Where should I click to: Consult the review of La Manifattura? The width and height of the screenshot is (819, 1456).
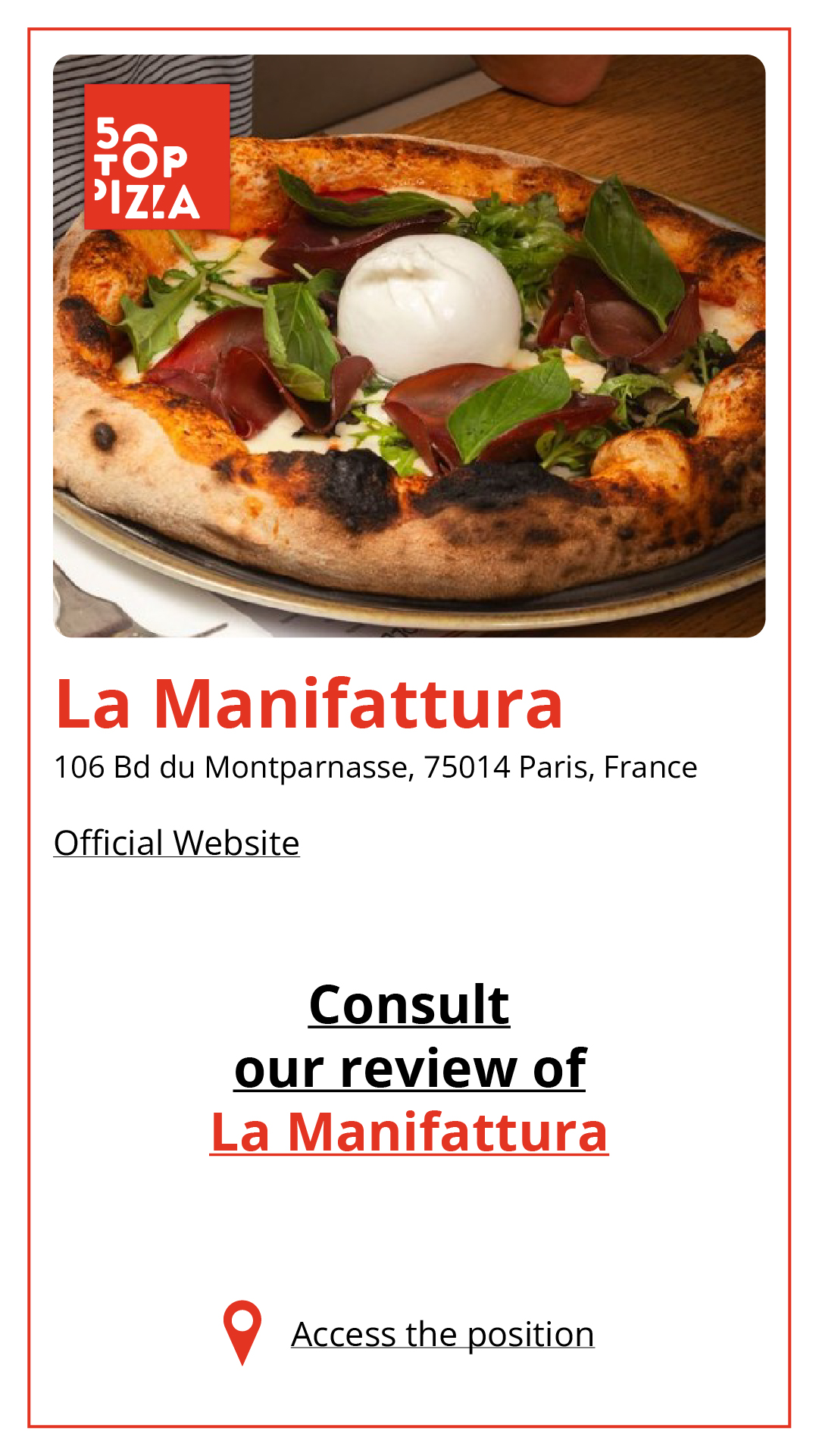pyautogui.click(x=409, y=1068)
